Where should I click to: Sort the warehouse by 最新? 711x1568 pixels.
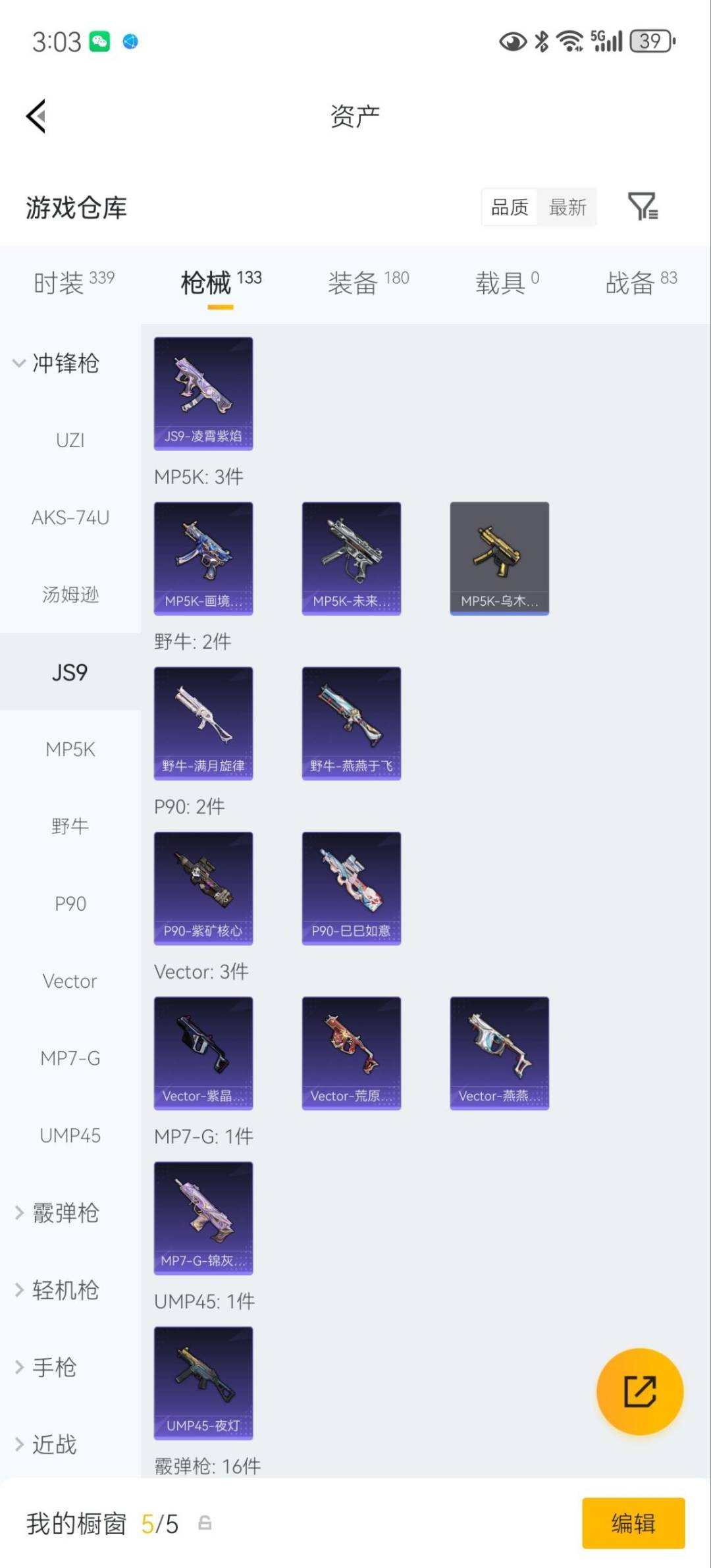pos(567,207)
